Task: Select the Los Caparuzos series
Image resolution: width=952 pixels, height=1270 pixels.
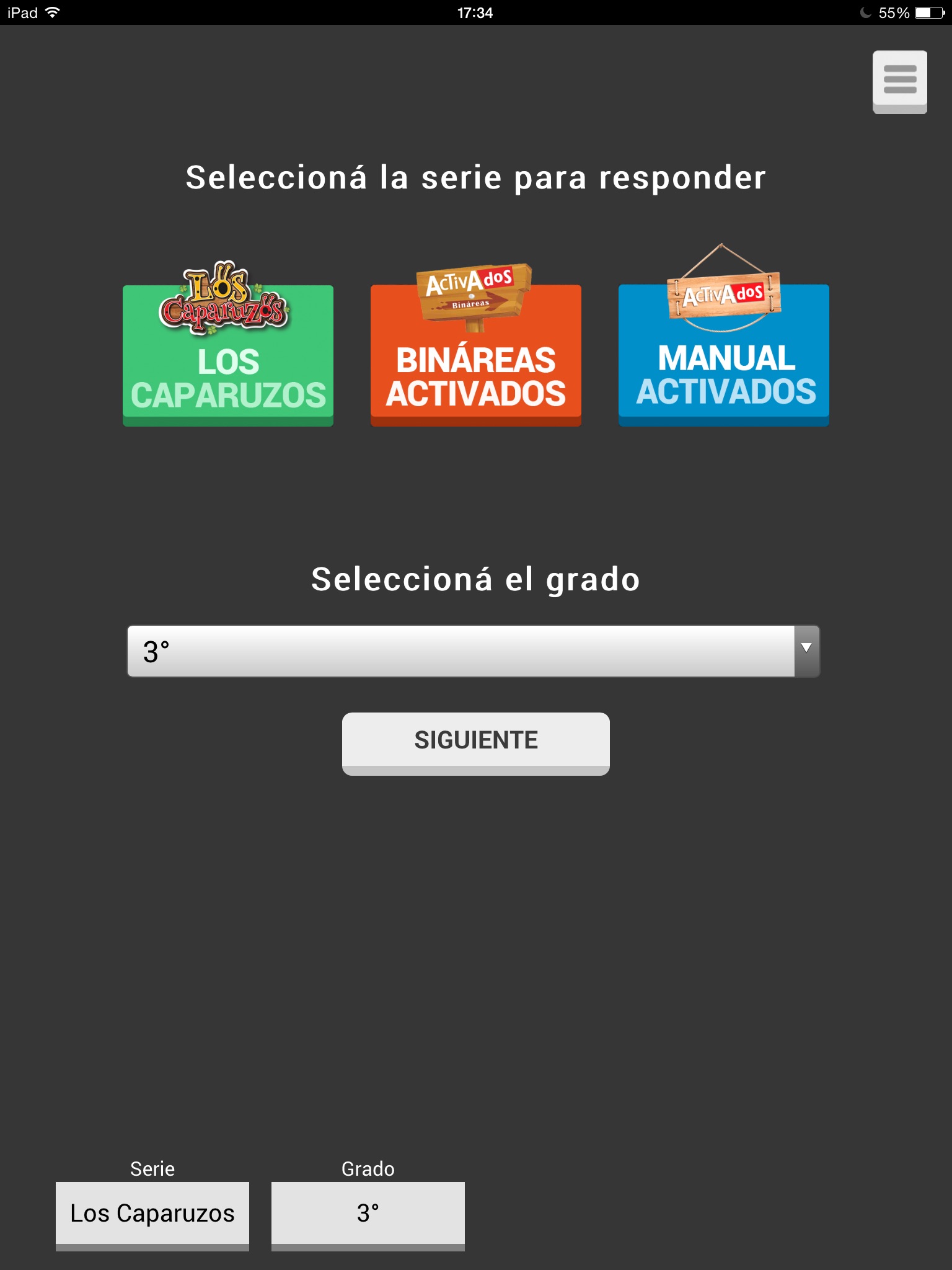Action: (228, 355)
